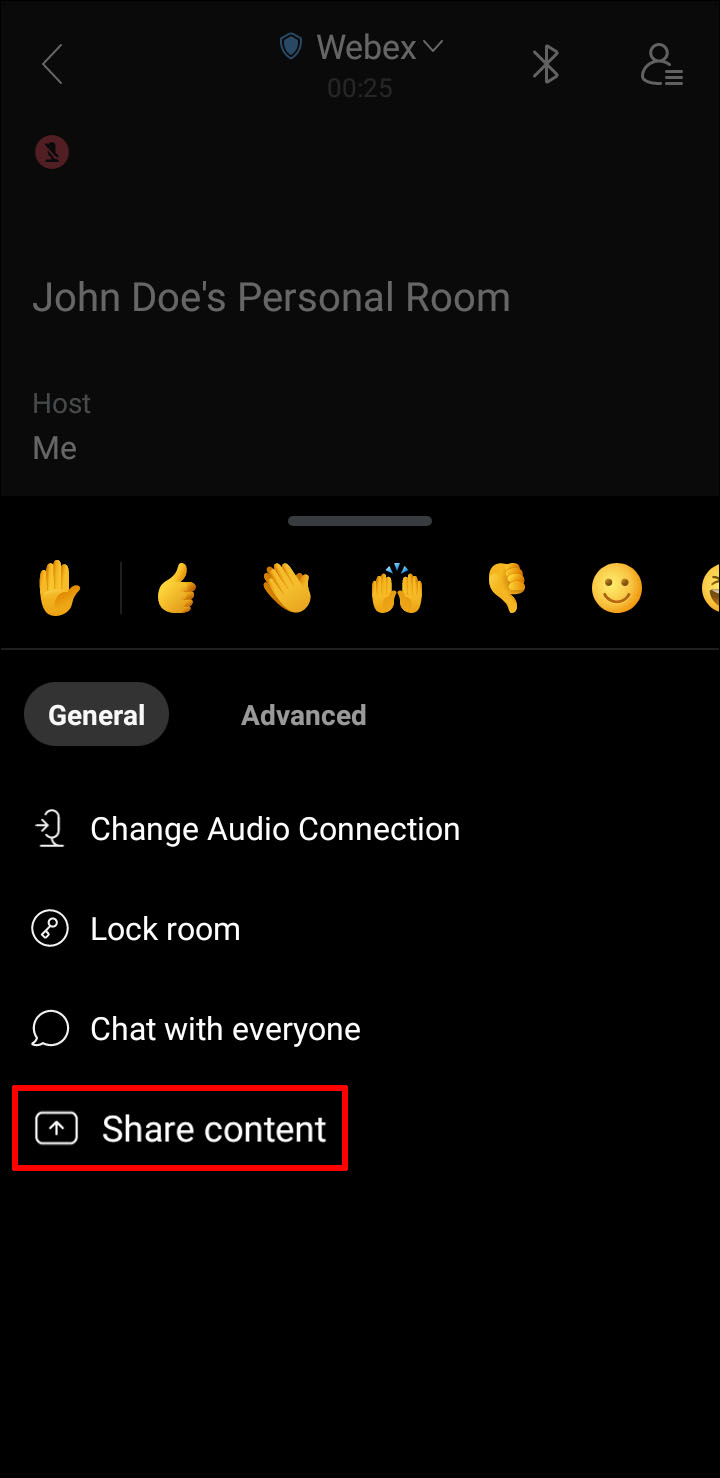Raise your hand in the meeting
This screenshot has height=1478, width=720.
pos(59,587)
